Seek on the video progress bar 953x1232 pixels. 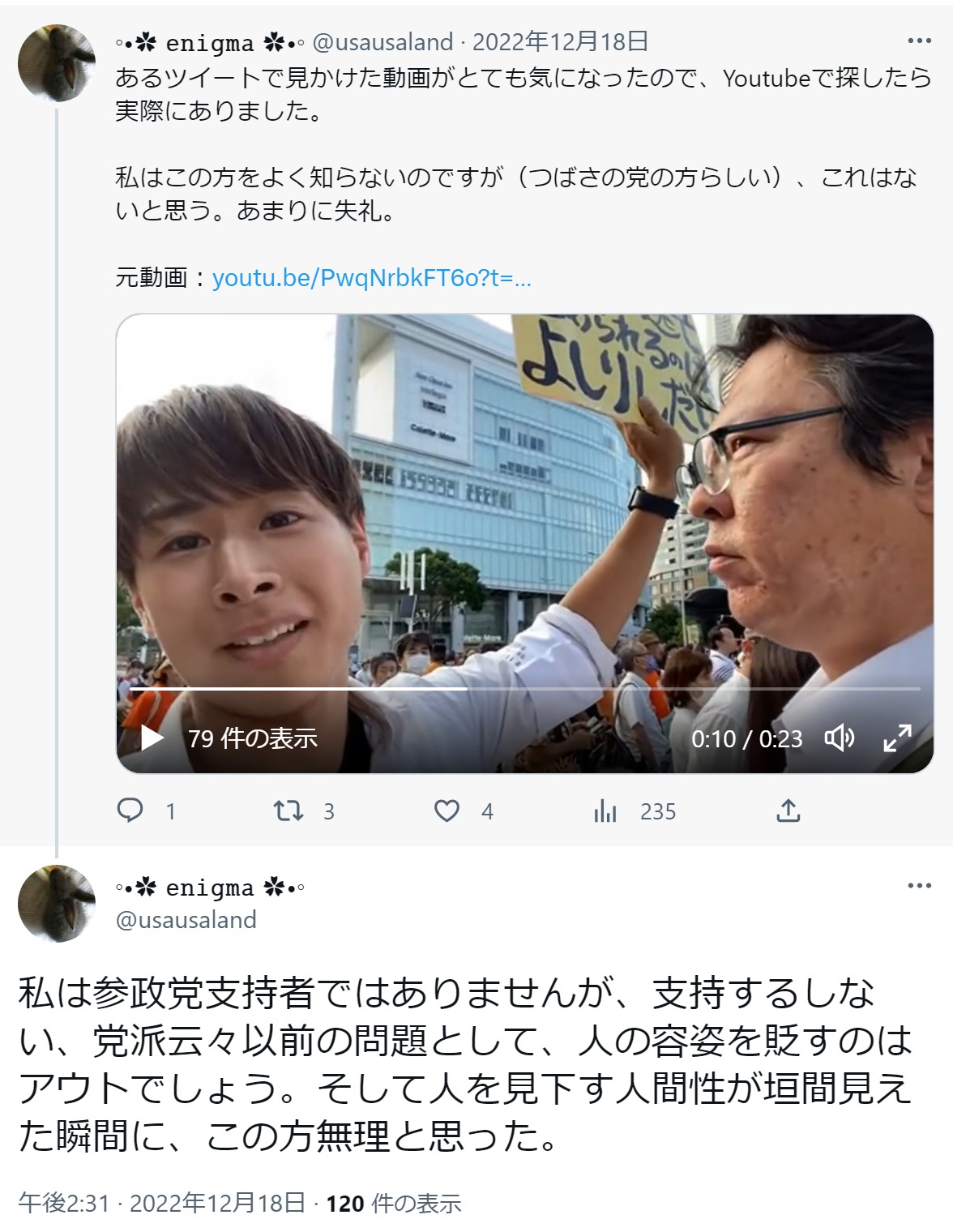pyautogui.click(x=524, y=689)
